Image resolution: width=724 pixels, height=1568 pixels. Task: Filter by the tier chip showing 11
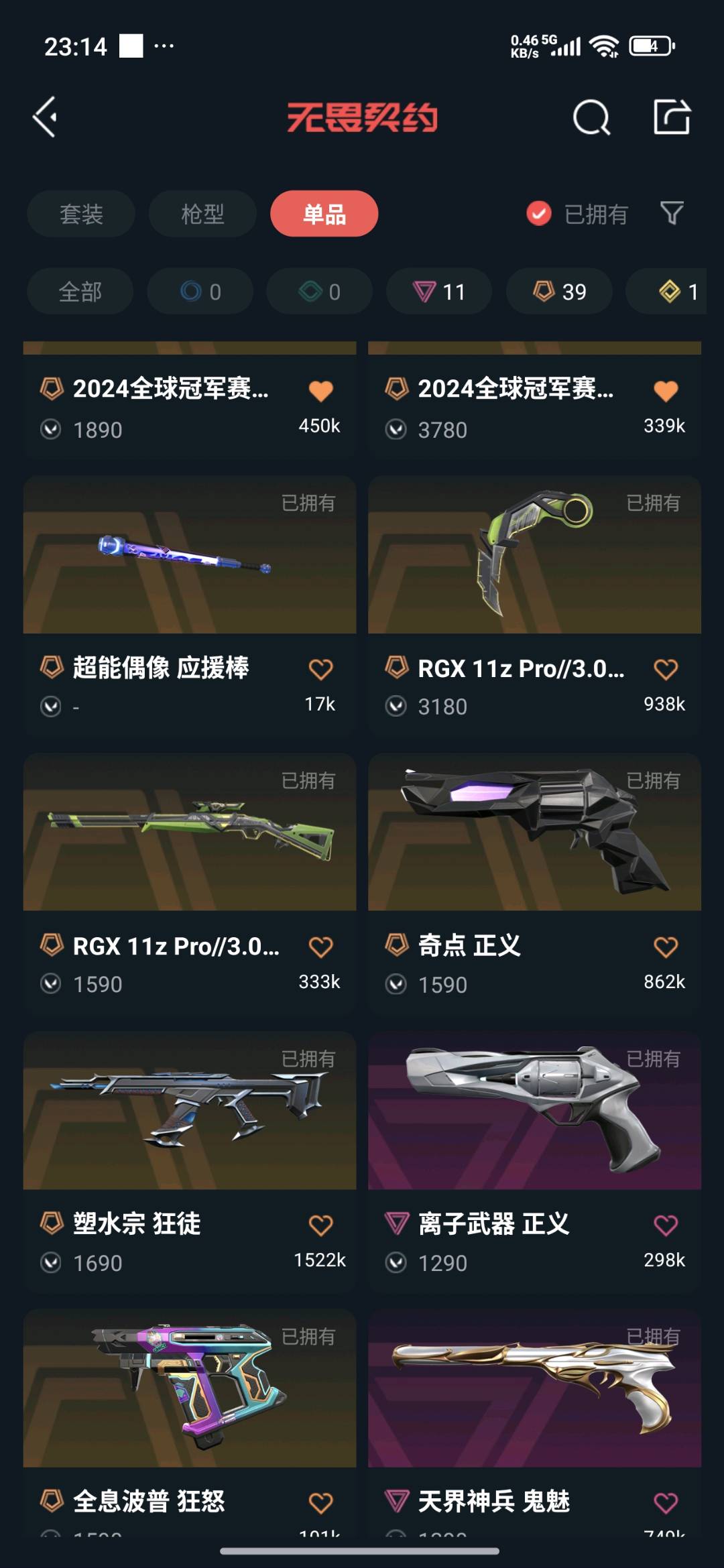coord(439,292)
